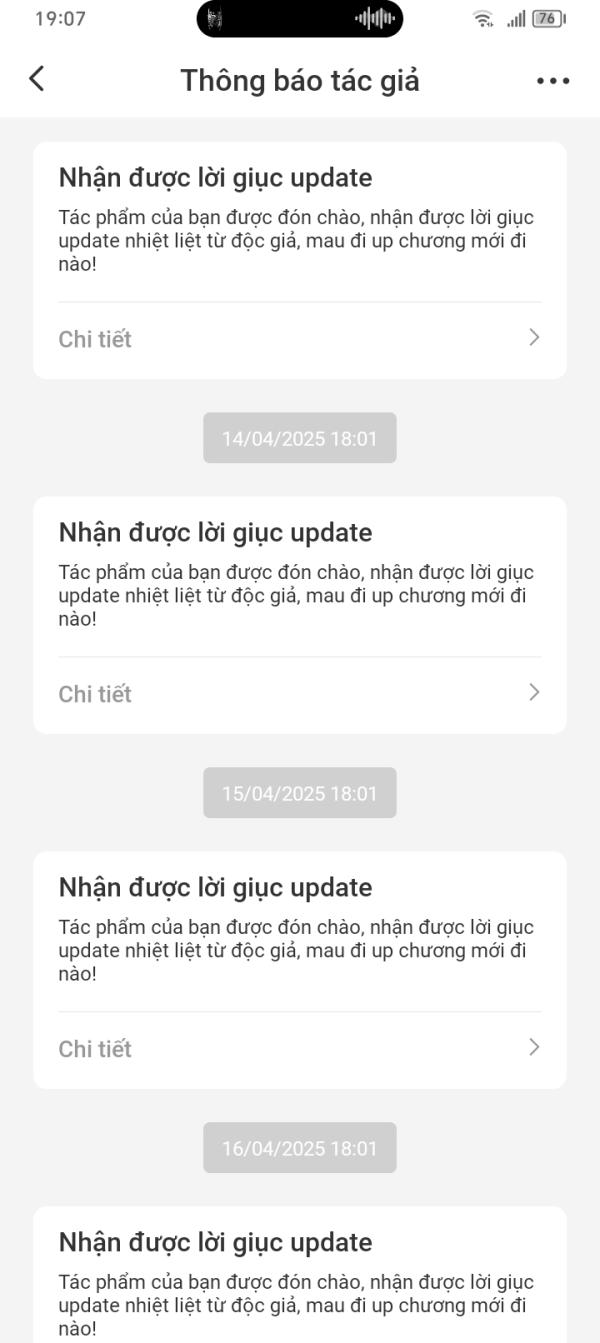The width and height of the screenshot is (600, 1343).
Task: Open Chi tiết above the 14/04/2025 timestamp
Action: [x=299, y=339]
